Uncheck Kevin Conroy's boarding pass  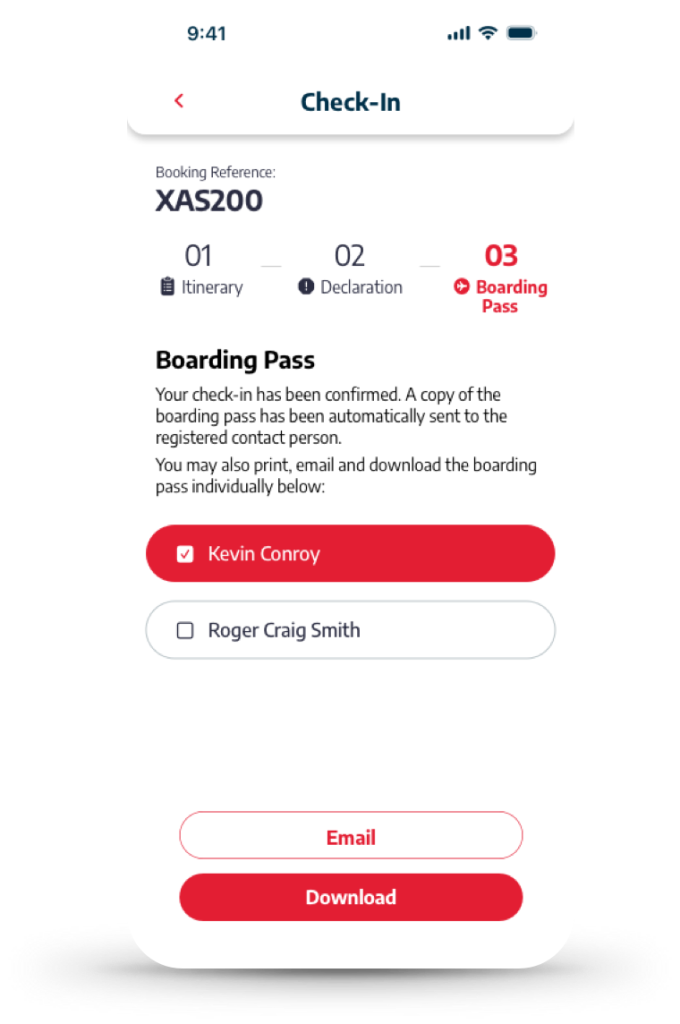[185, 554]
